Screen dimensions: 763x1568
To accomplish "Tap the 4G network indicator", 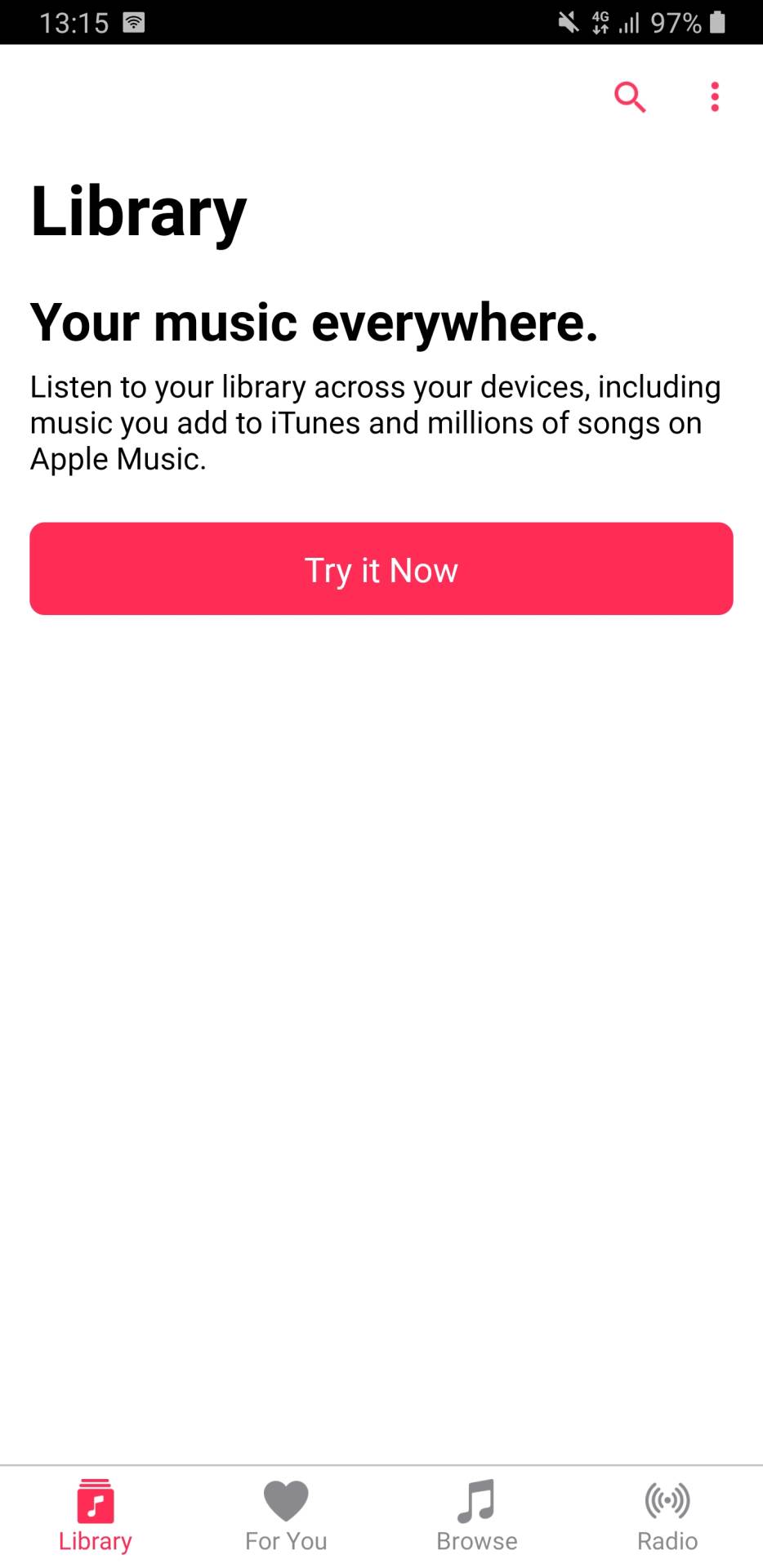I will click(601, 22).
